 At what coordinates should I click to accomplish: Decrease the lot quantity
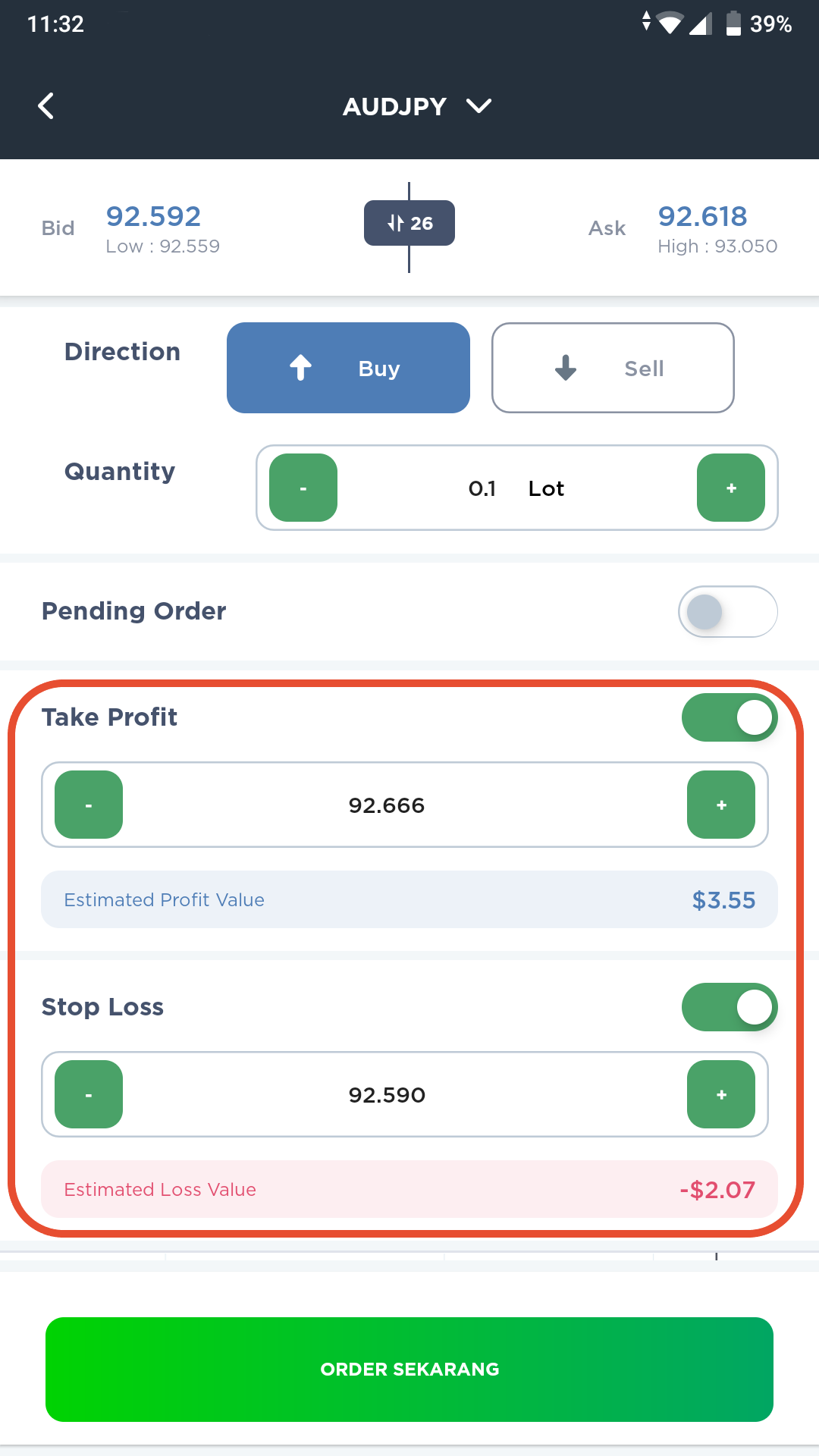pos(303,488)
